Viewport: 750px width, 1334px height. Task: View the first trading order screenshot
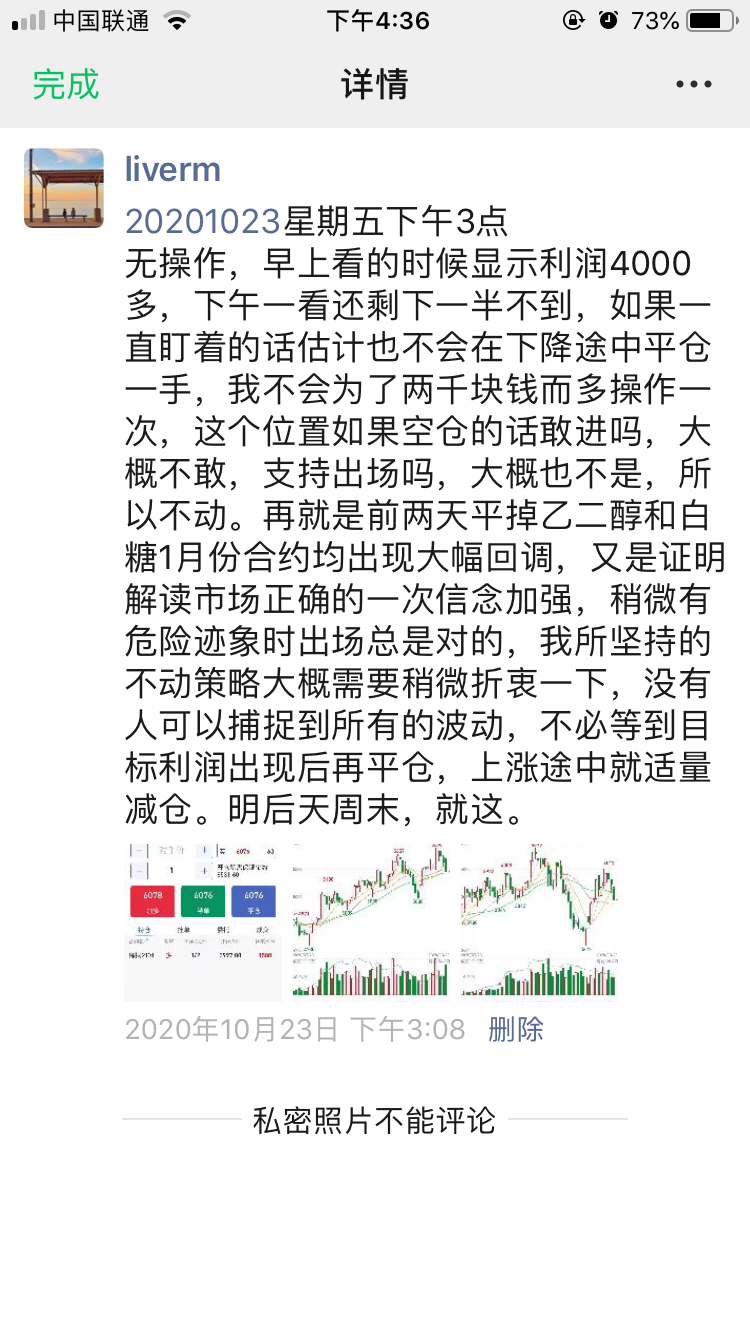(203, 921)
